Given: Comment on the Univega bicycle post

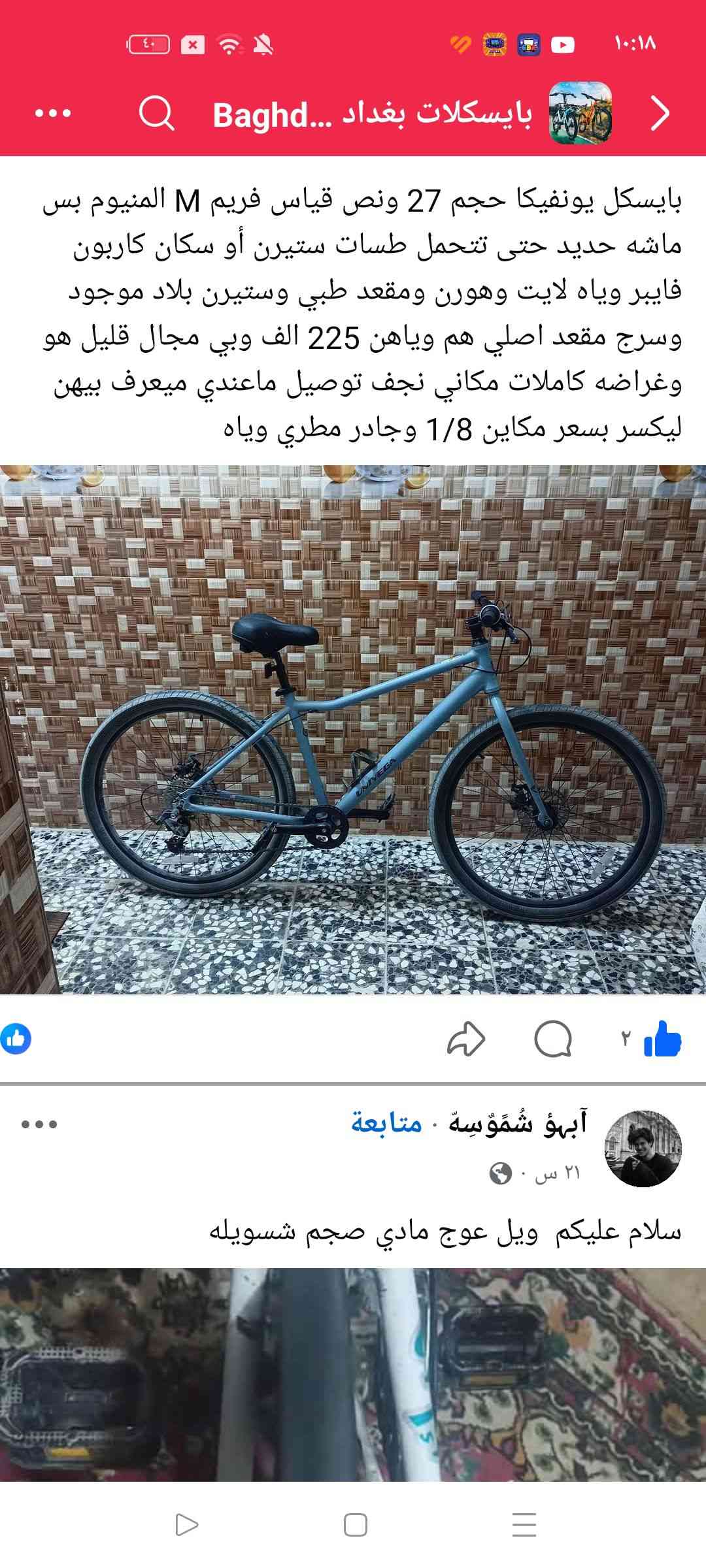Looking at the screenshot, I should 553,1039.
